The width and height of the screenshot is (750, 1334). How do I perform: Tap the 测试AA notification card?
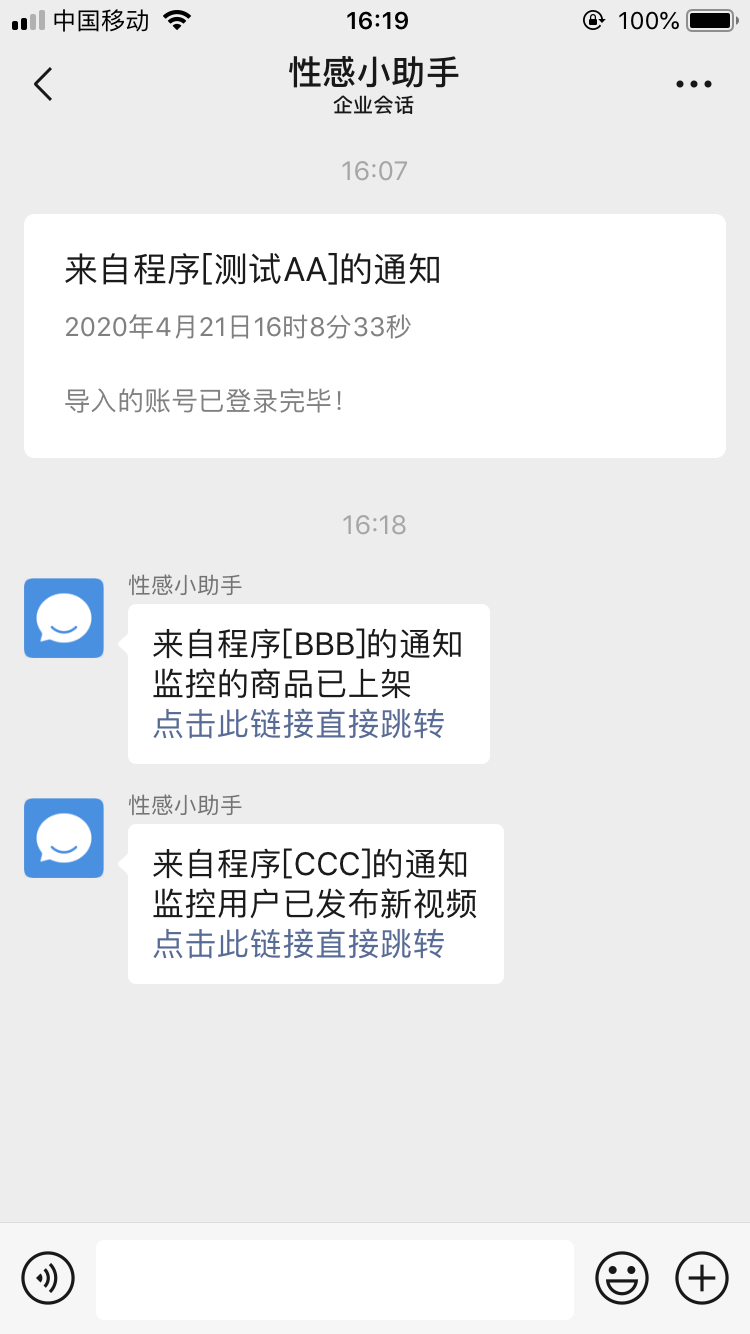pos(374,335)
